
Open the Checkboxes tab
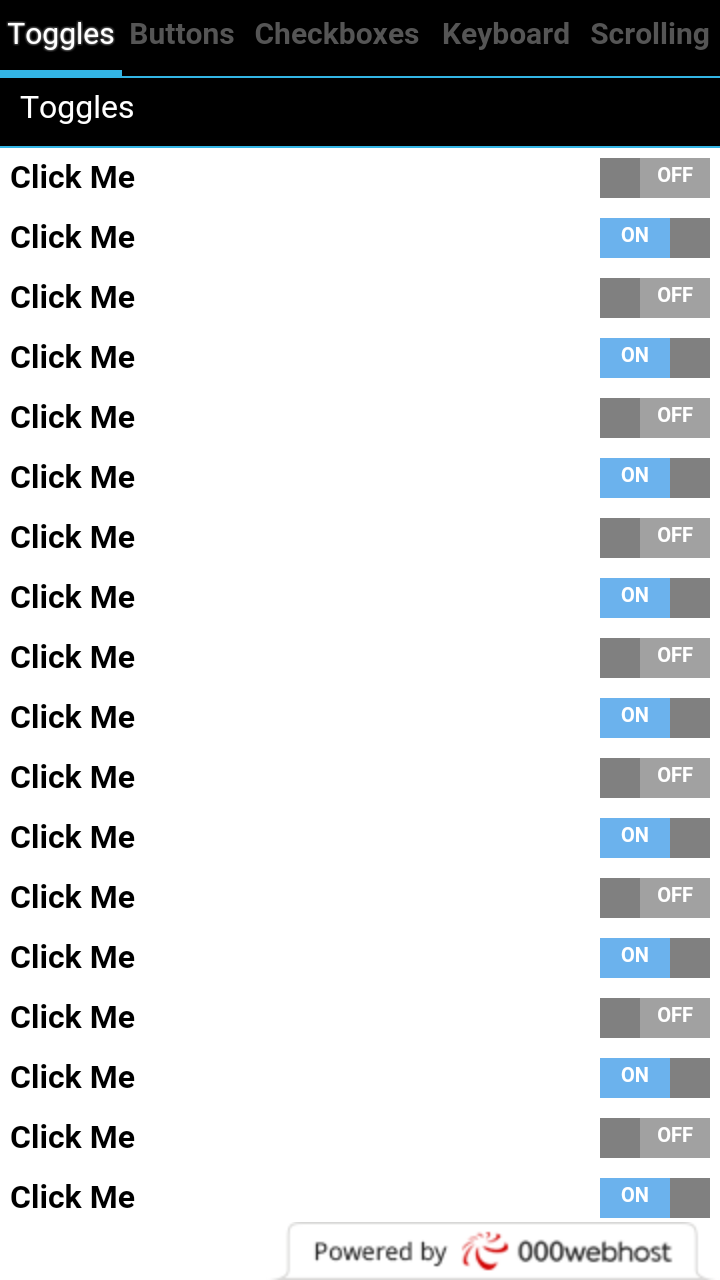[337, 35]
